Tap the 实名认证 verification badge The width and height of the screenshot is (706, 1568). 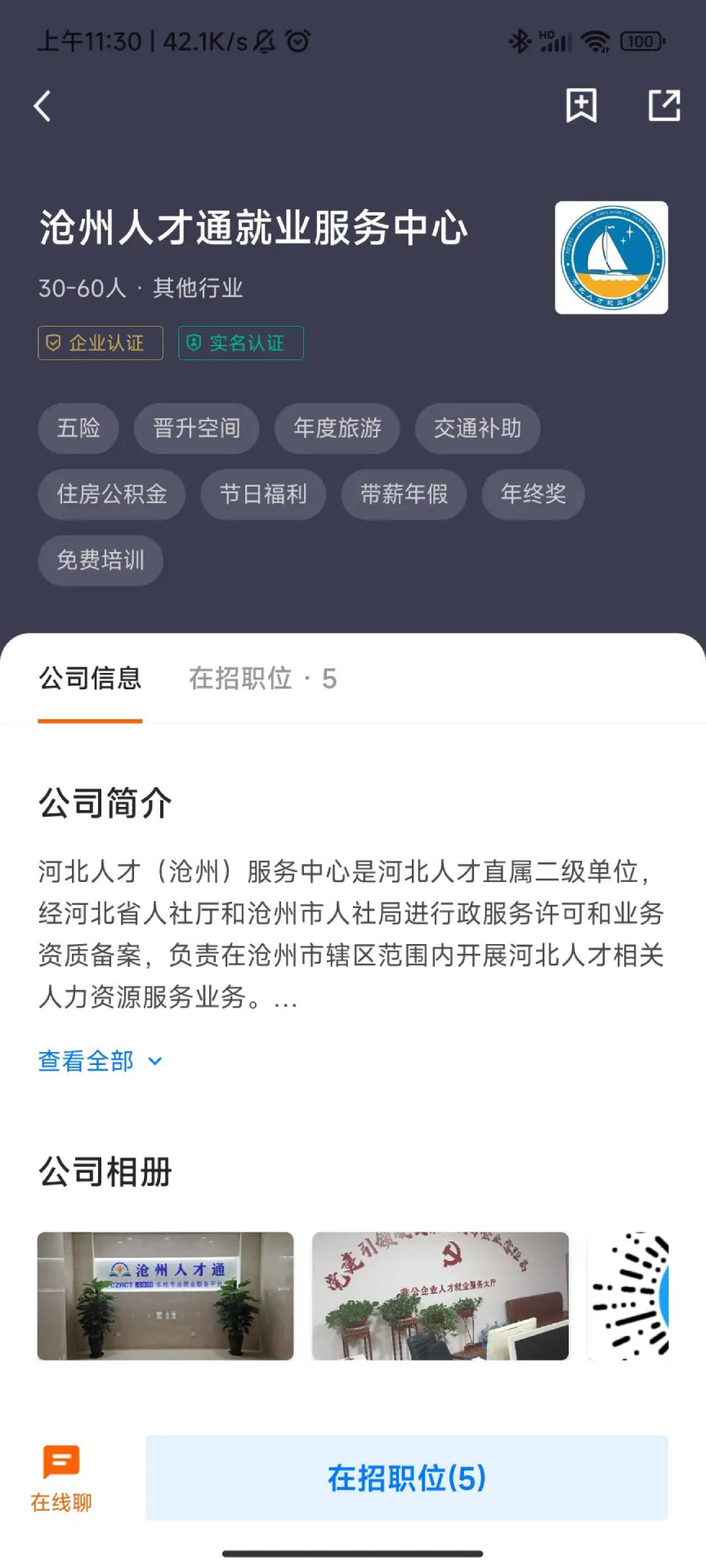[x=240, y=343]
